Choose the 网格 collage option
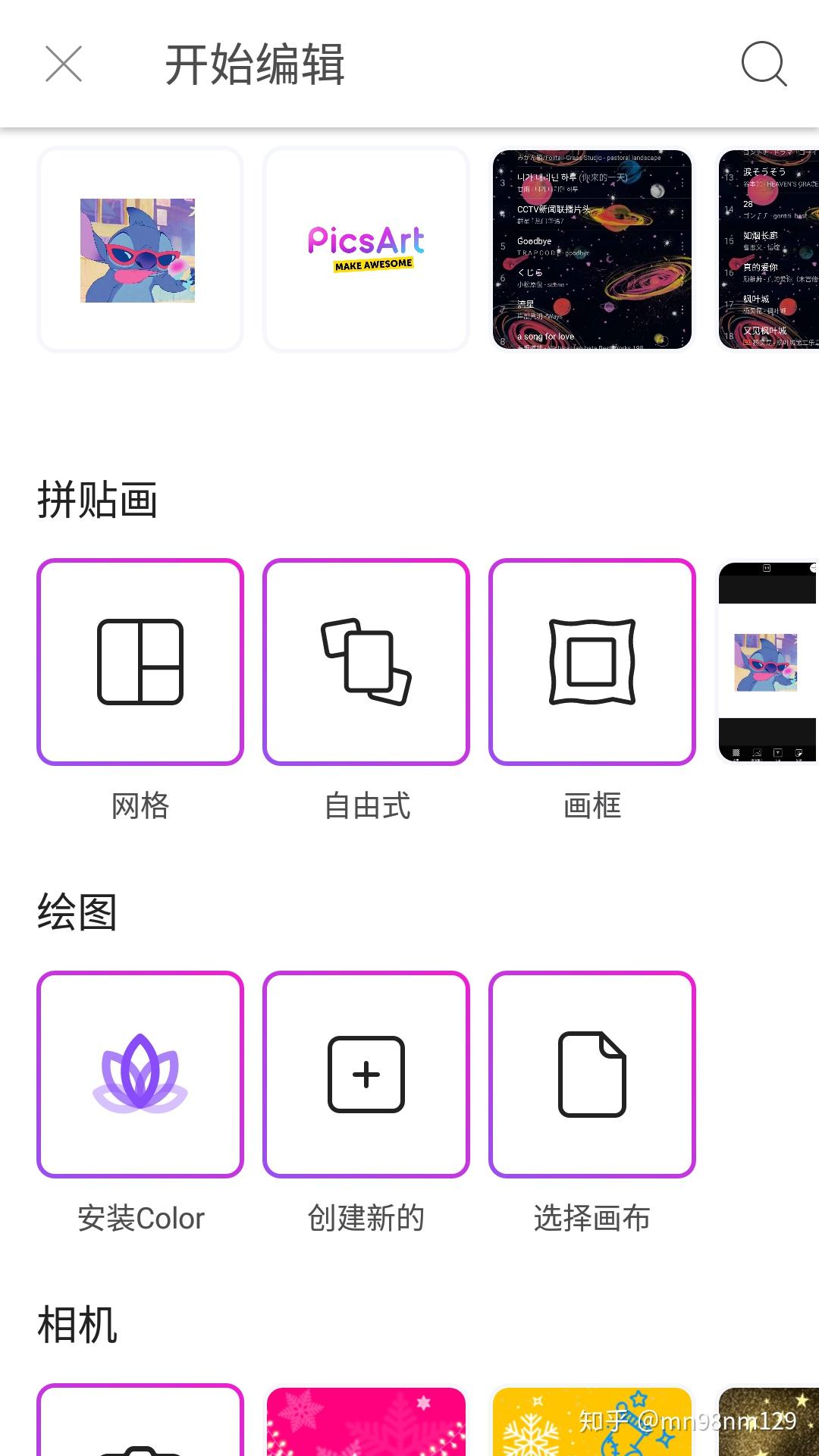The height and width of the screenshot is (1456, 819). coord(140,662)
